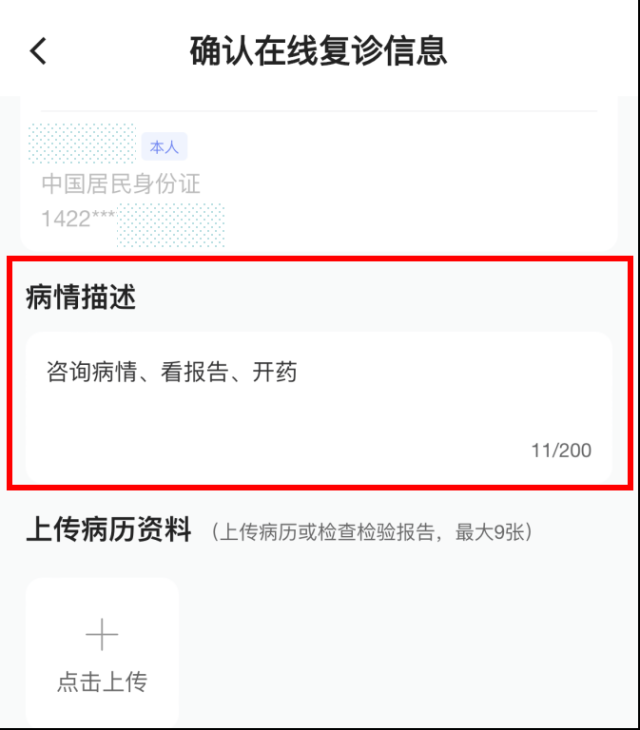Go back from 确认在线复诊信息 page
The width and height of the screenshot is (640, 730).
click(39, 51)
